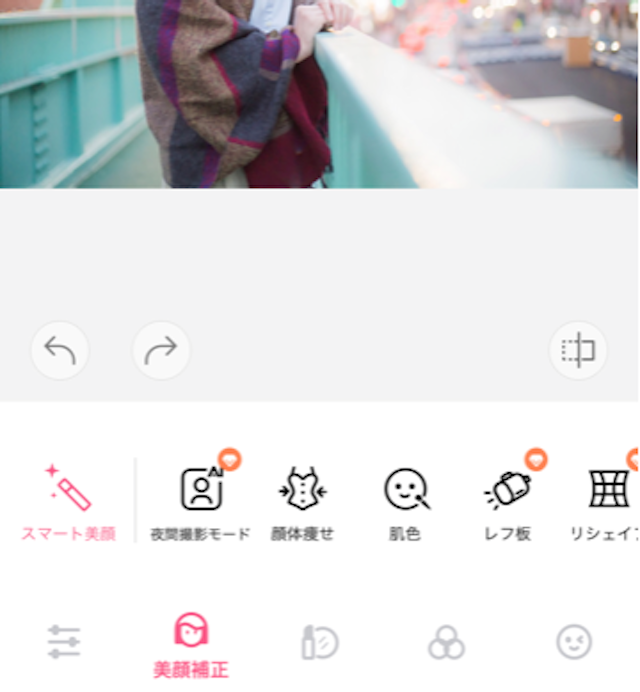Open the リシェイプ reshape tool
The height and width of the screenshot is (692, 640).
608,500
